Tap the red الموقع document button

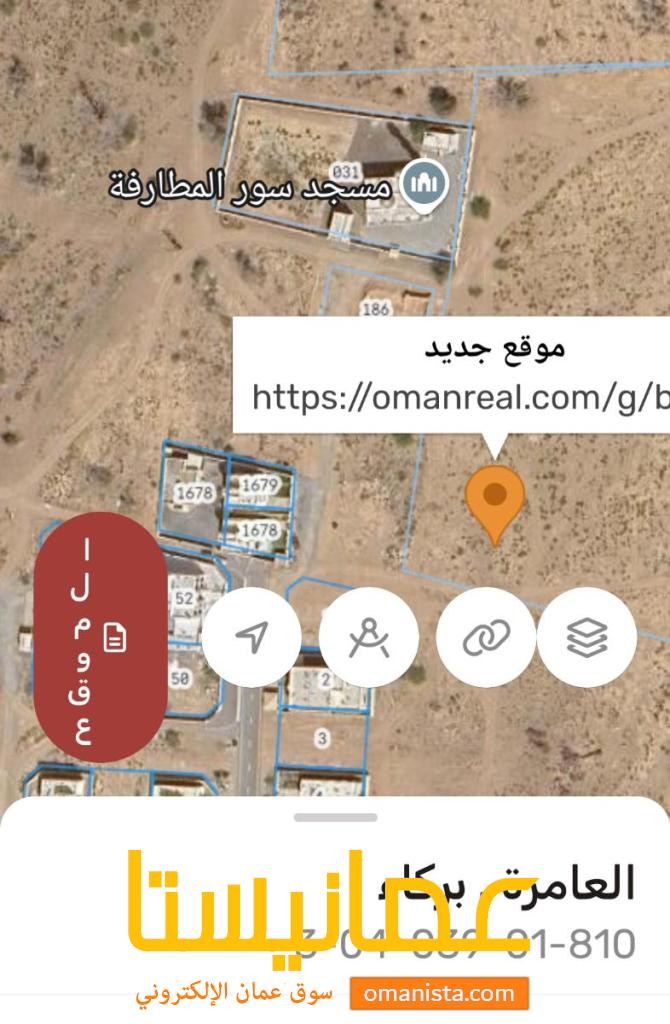99,636
